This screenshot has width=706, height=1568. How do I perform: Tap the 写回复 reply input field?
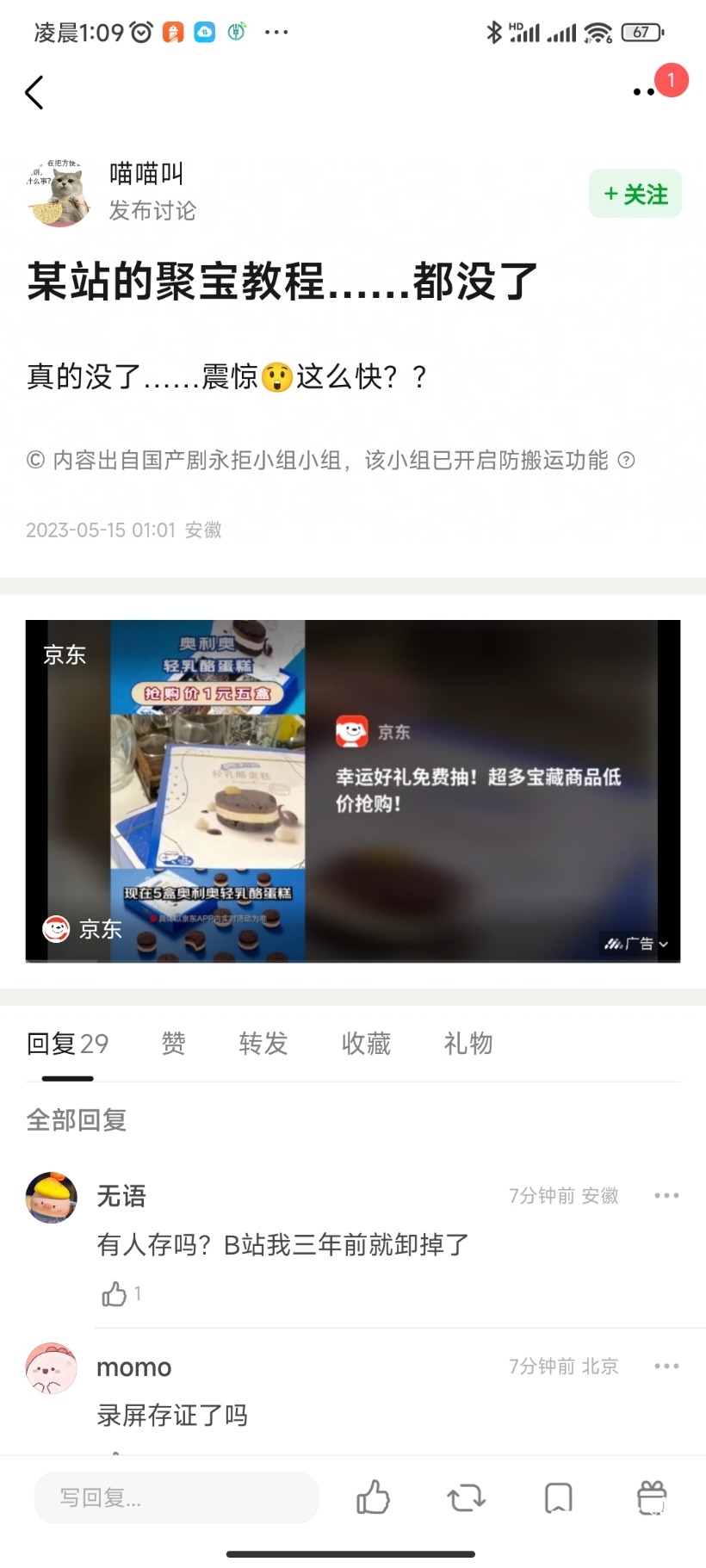pyautogui.click(x=176, y=1498)
